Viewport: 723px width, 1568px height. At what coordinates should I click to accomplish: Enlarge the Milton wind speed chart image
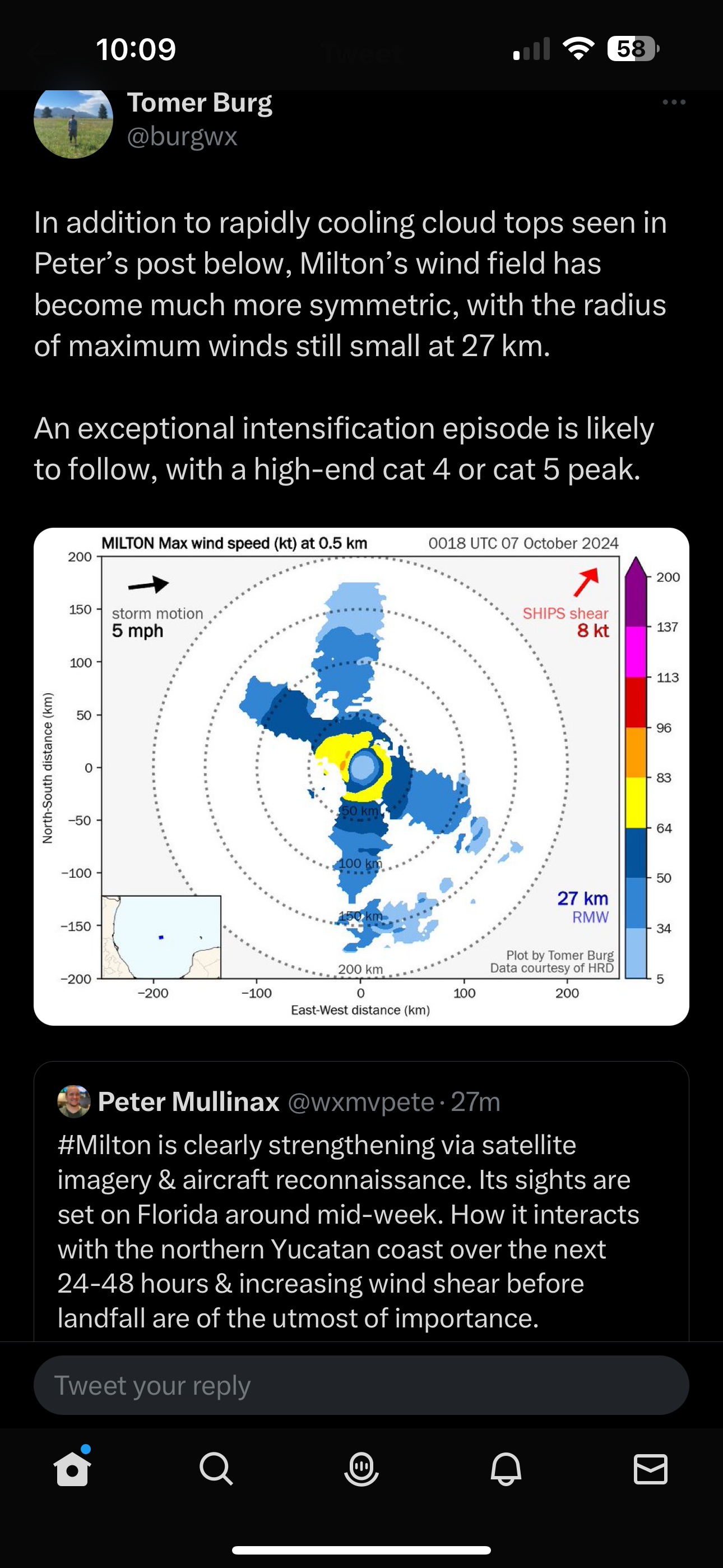(x=361, y=776)
